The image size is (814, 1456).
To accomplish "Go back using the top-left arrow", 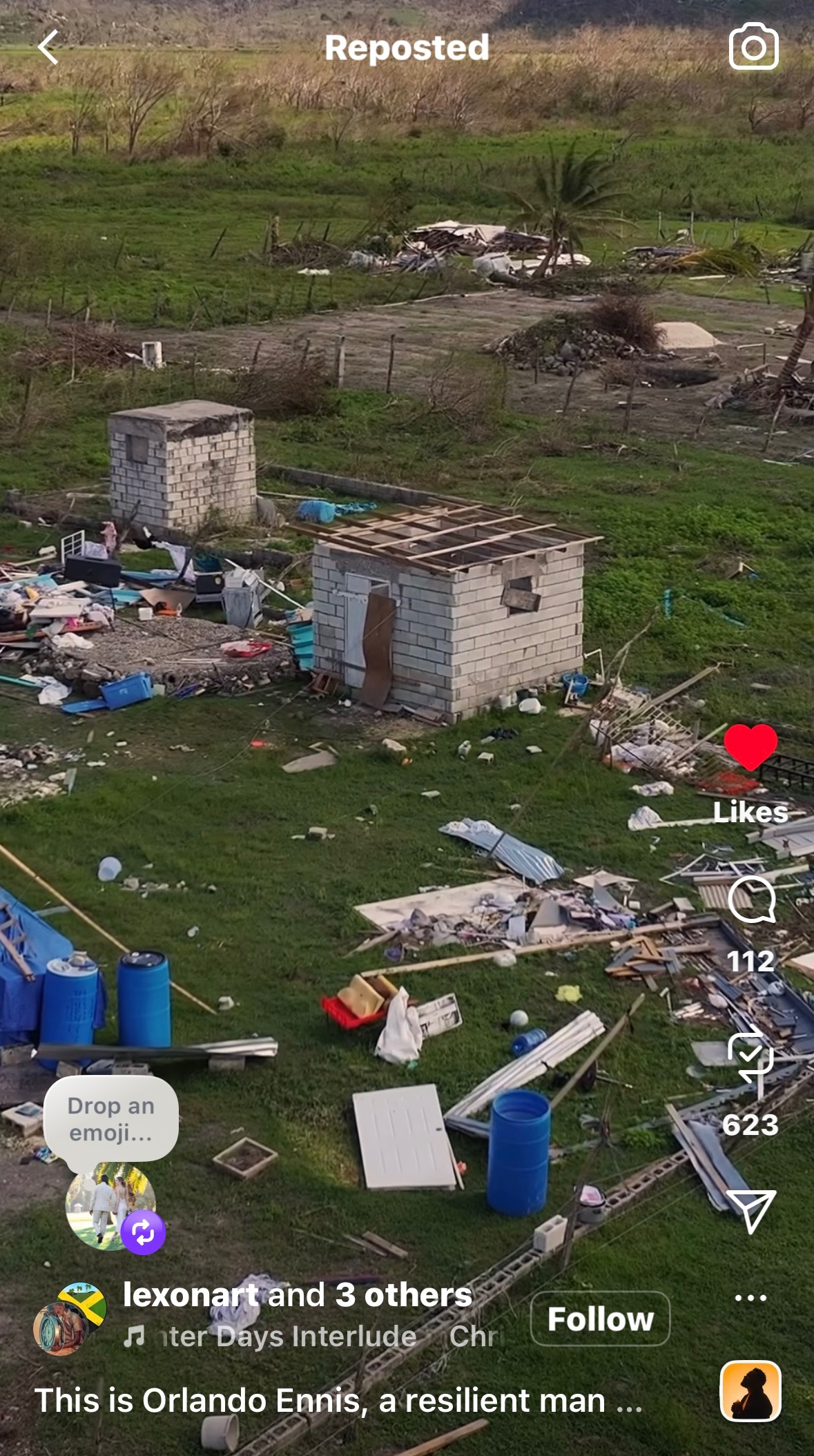I will coord(48,48).
